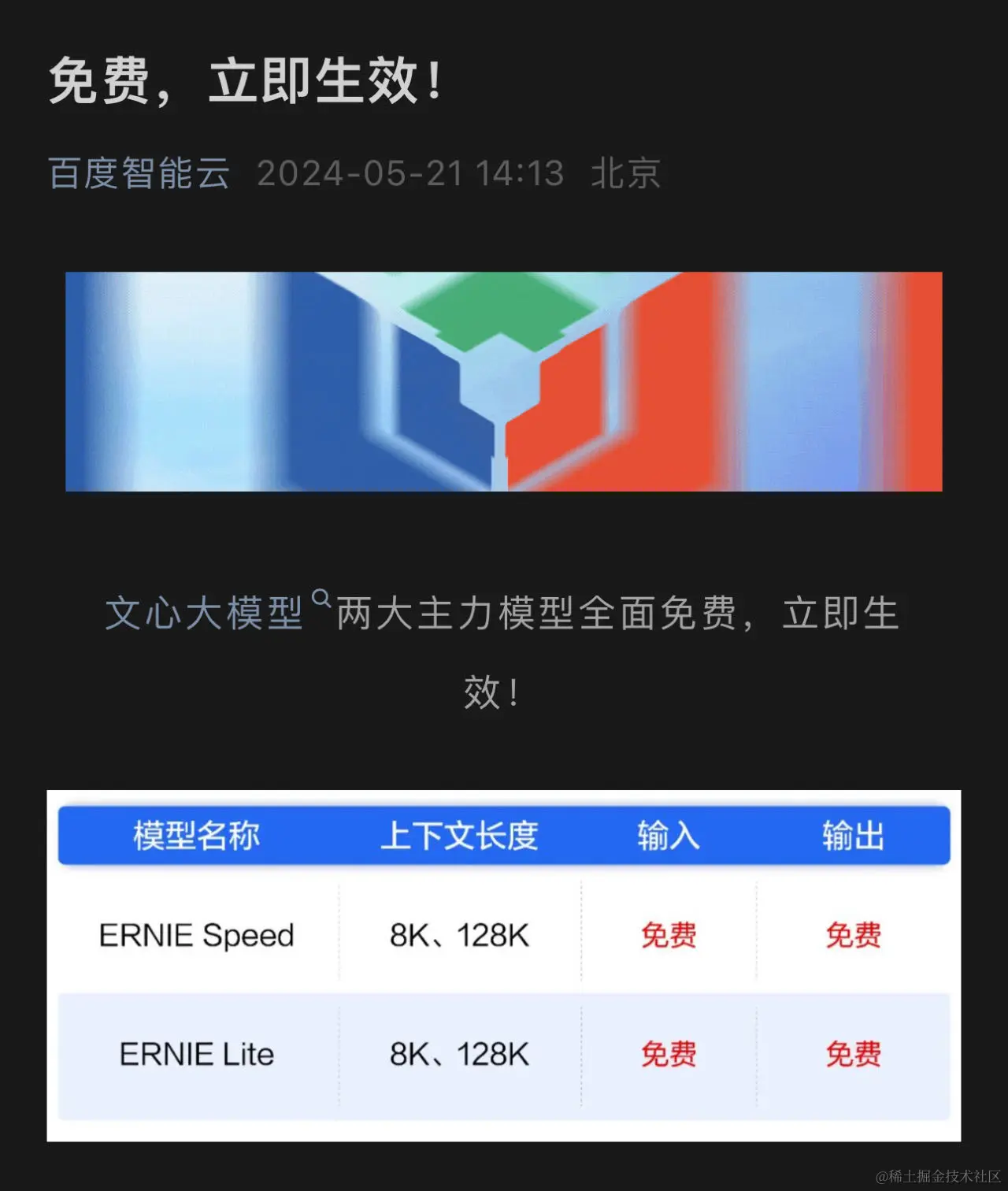Image resolution: width=1008 pixels, height=1191 pixels.
Task: Tap the 文心大模型 search keyword link
Action: tap(205, 613)
